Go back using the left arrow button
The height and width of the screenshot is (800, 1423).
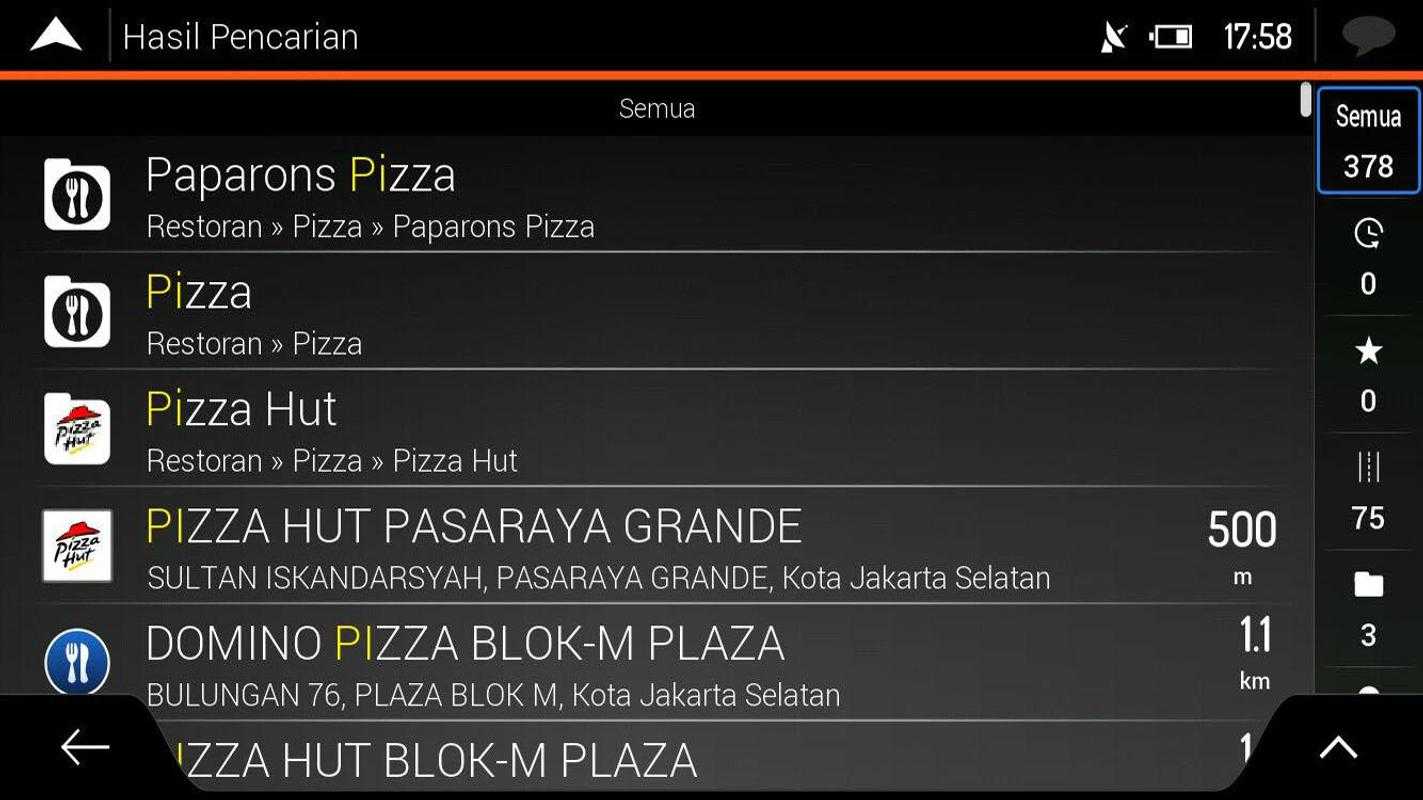(84, 747)
